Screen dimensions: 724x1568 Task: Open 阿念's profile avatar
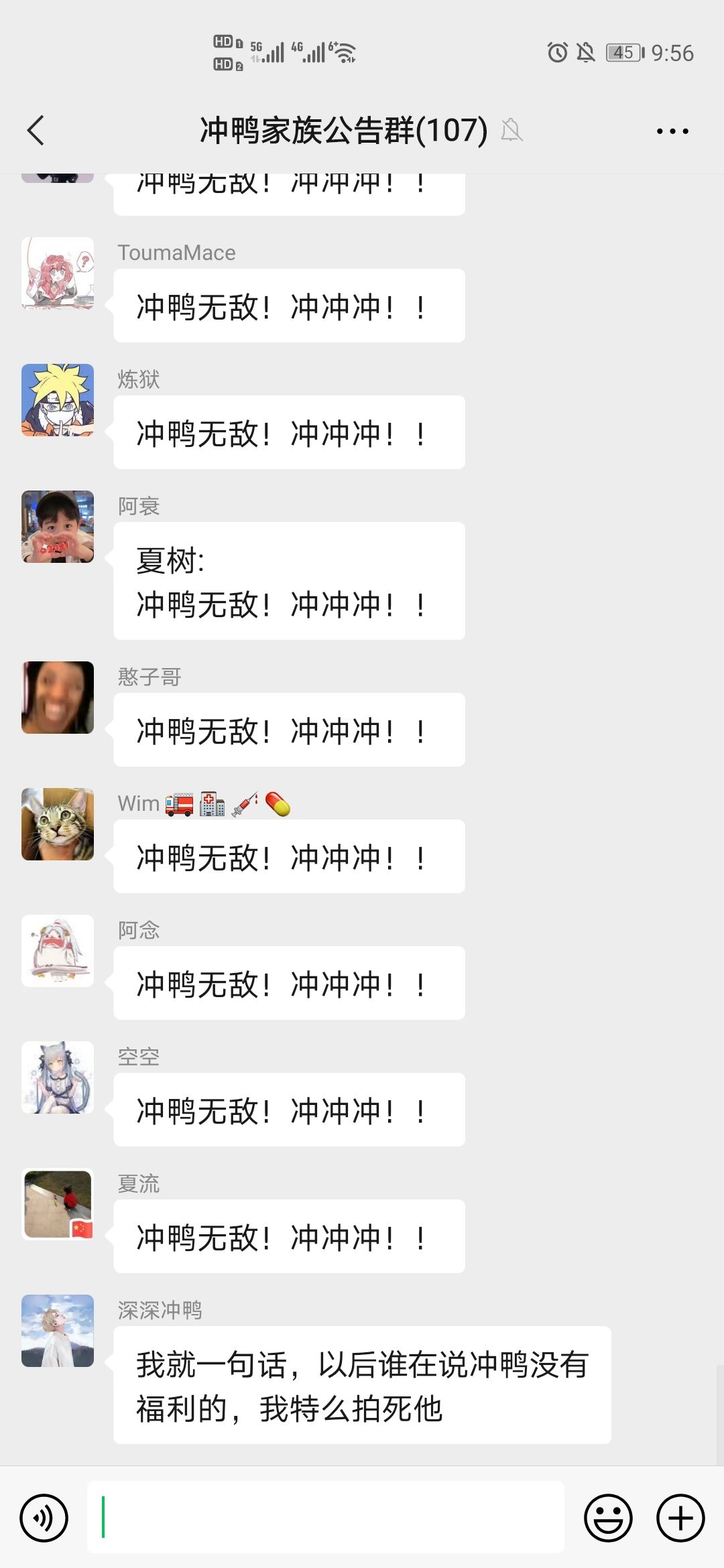pyautogui.click(x=58, y=951)
